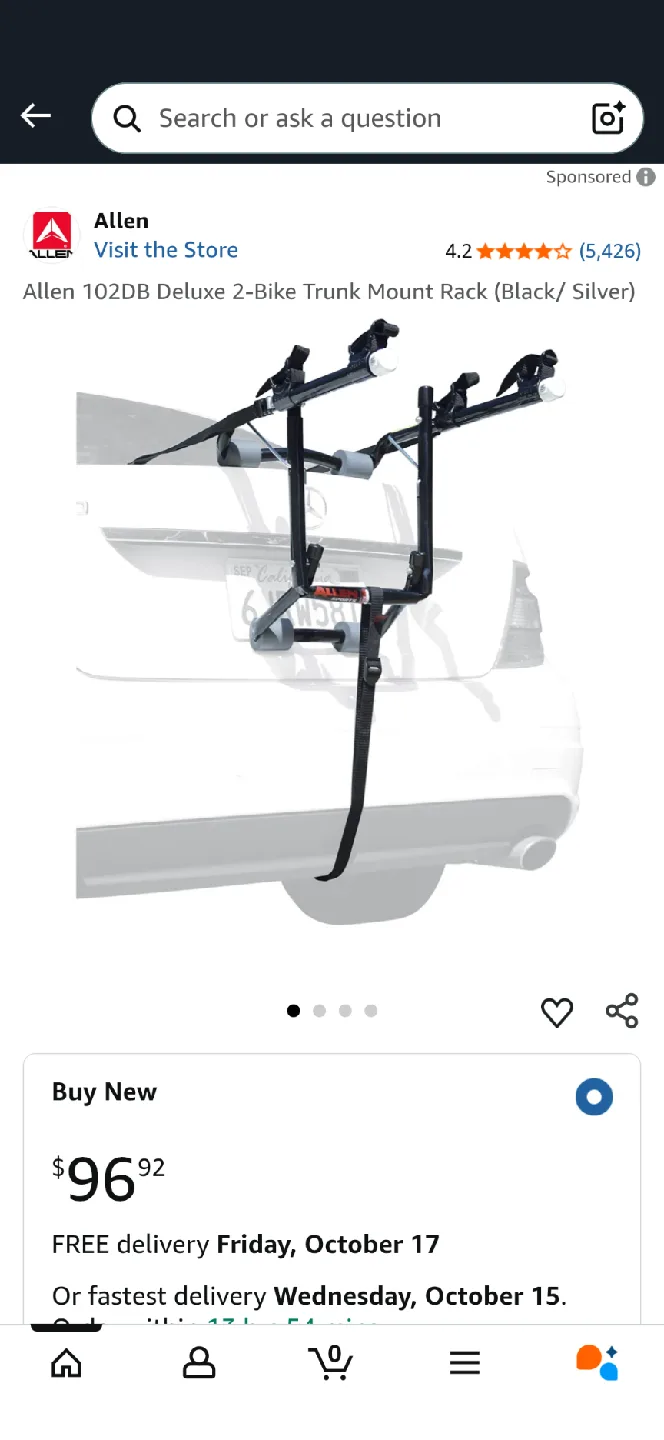Visit the Allen store link
Screen dimensions: 664x1440
166,250
